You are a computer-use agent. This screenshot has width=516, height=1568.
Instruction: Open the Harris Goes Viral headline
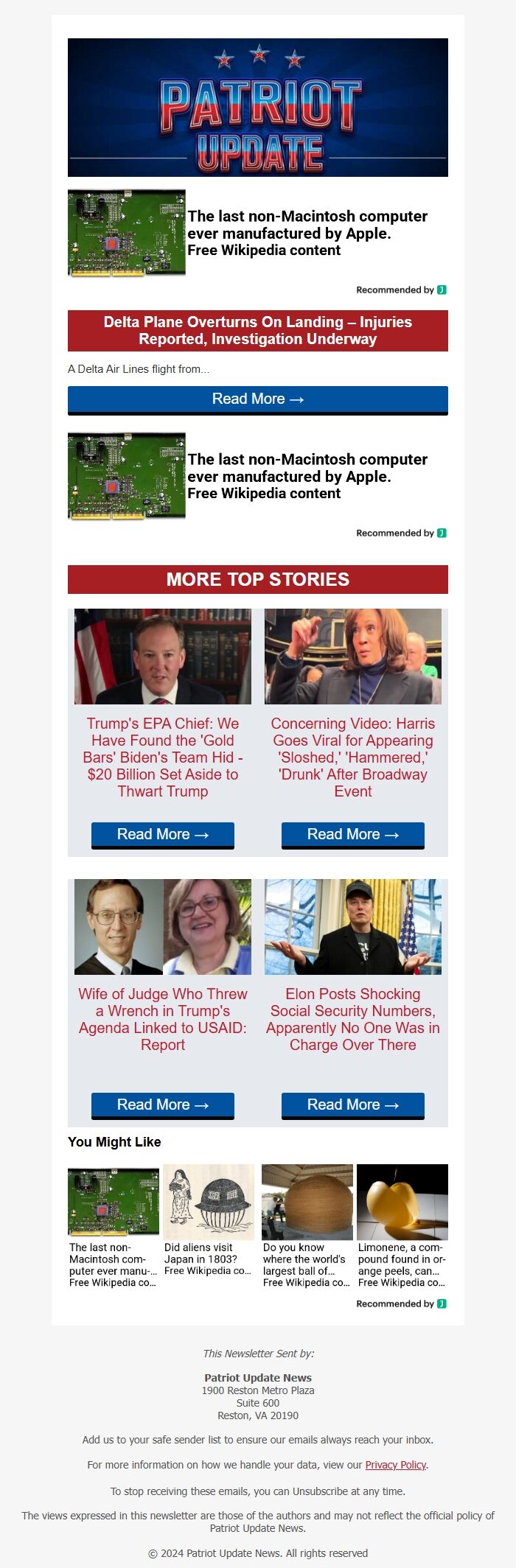coord(353,757)
